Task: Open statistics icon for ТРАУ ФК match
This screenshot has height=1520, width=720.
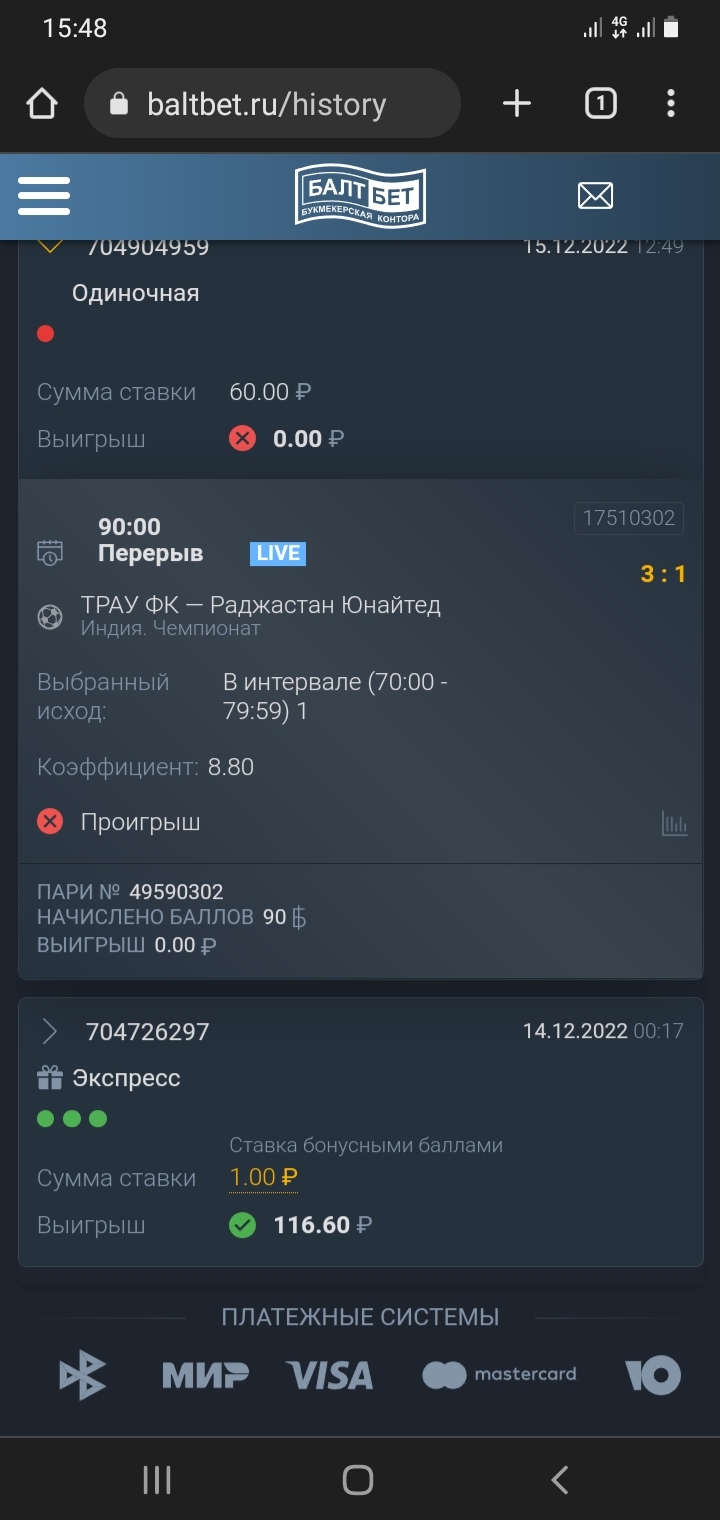Action: point(674,824)
